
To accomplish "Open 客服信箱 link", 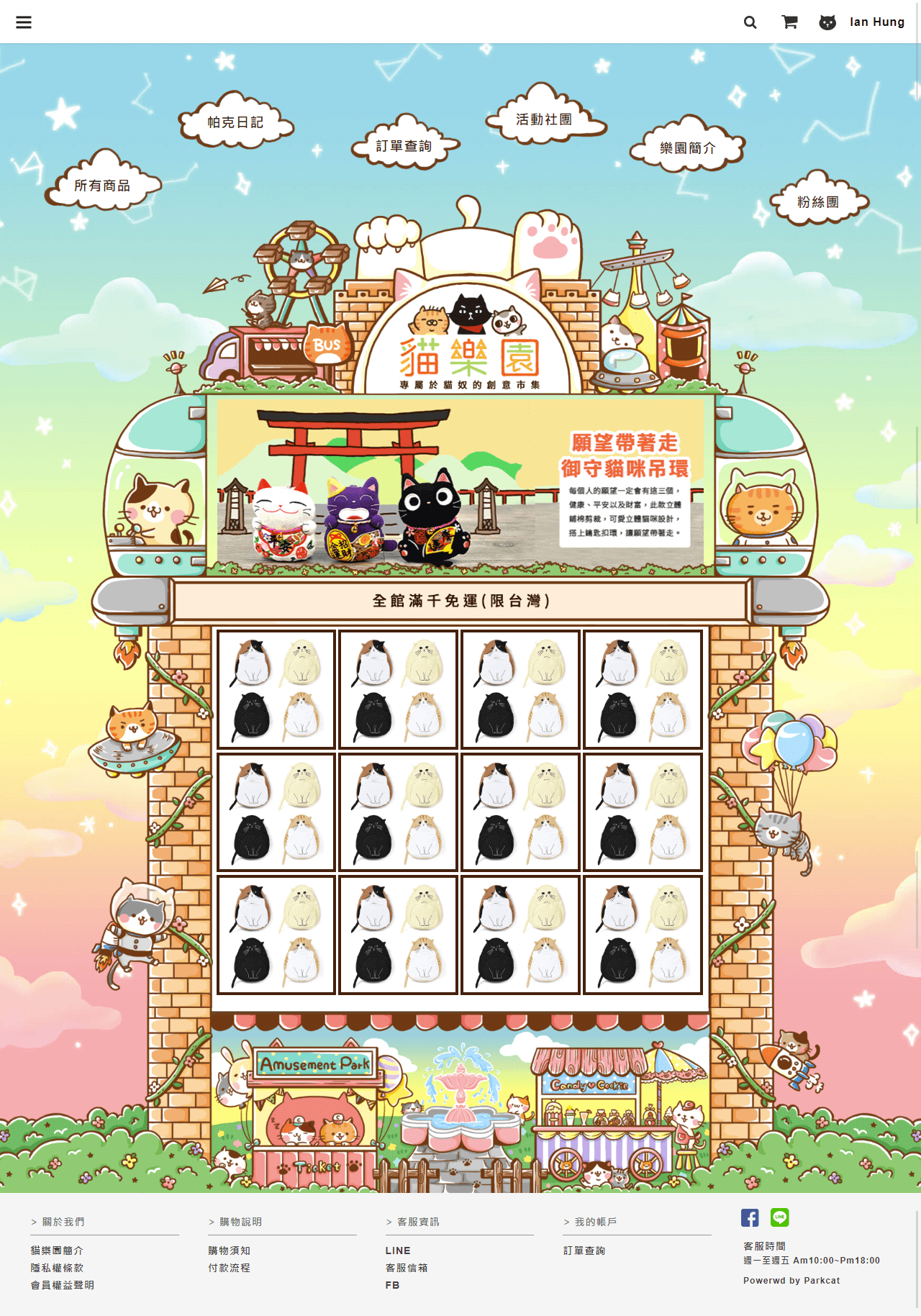I will (x=407, y=1268).
